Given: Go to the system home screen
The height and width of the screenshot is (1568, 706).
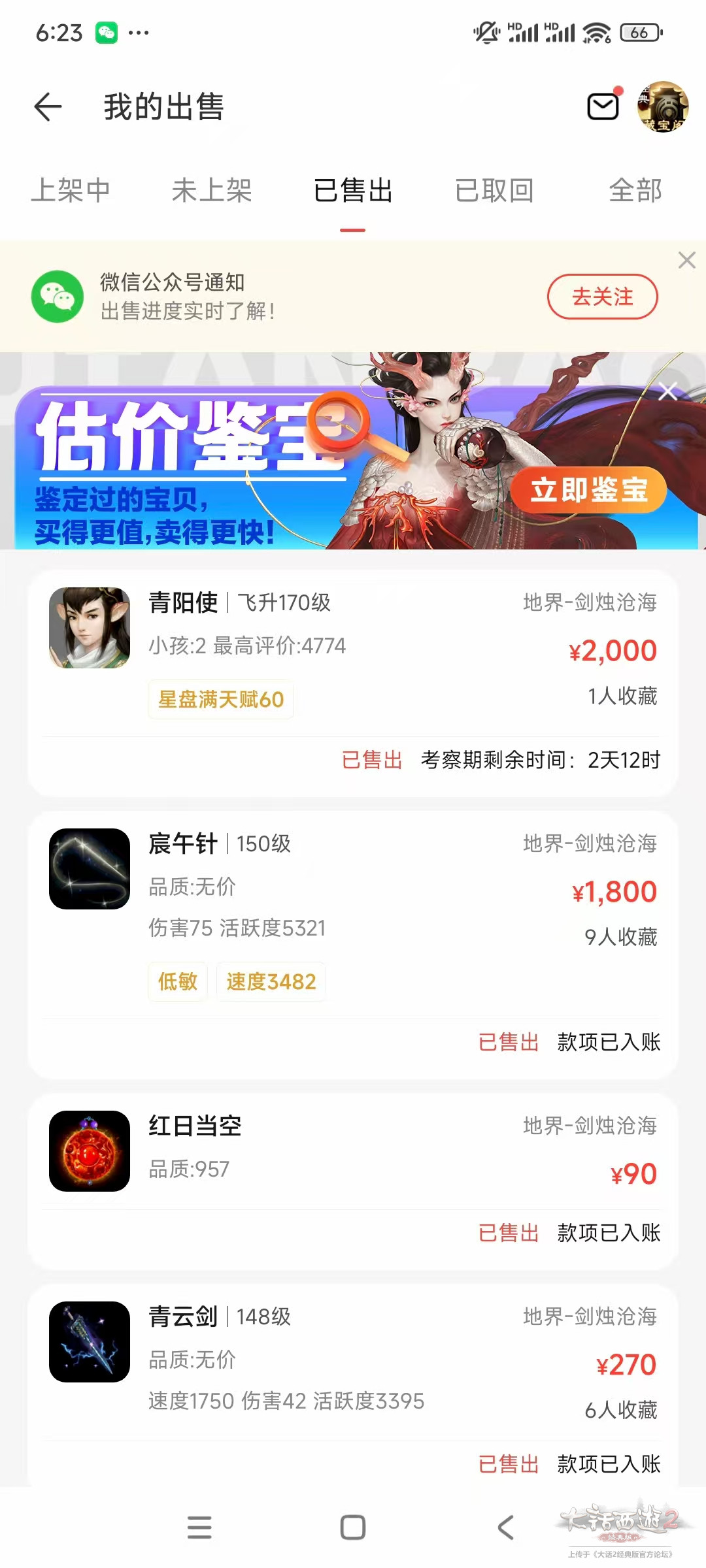Looking at the screenshot, I should [x=353, y=1527].
